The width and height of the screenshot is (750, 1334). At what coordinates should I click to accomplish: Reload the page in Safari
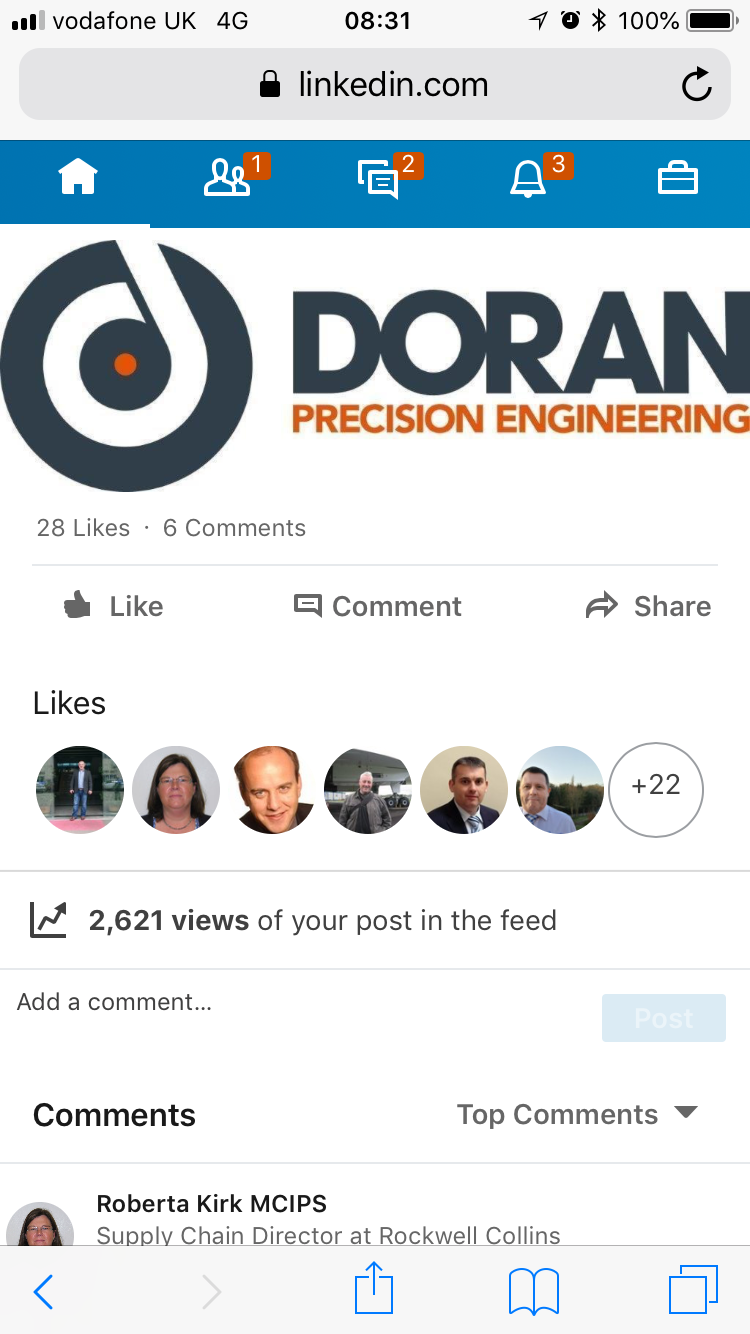pyautogui.click(x=696, y=85)
